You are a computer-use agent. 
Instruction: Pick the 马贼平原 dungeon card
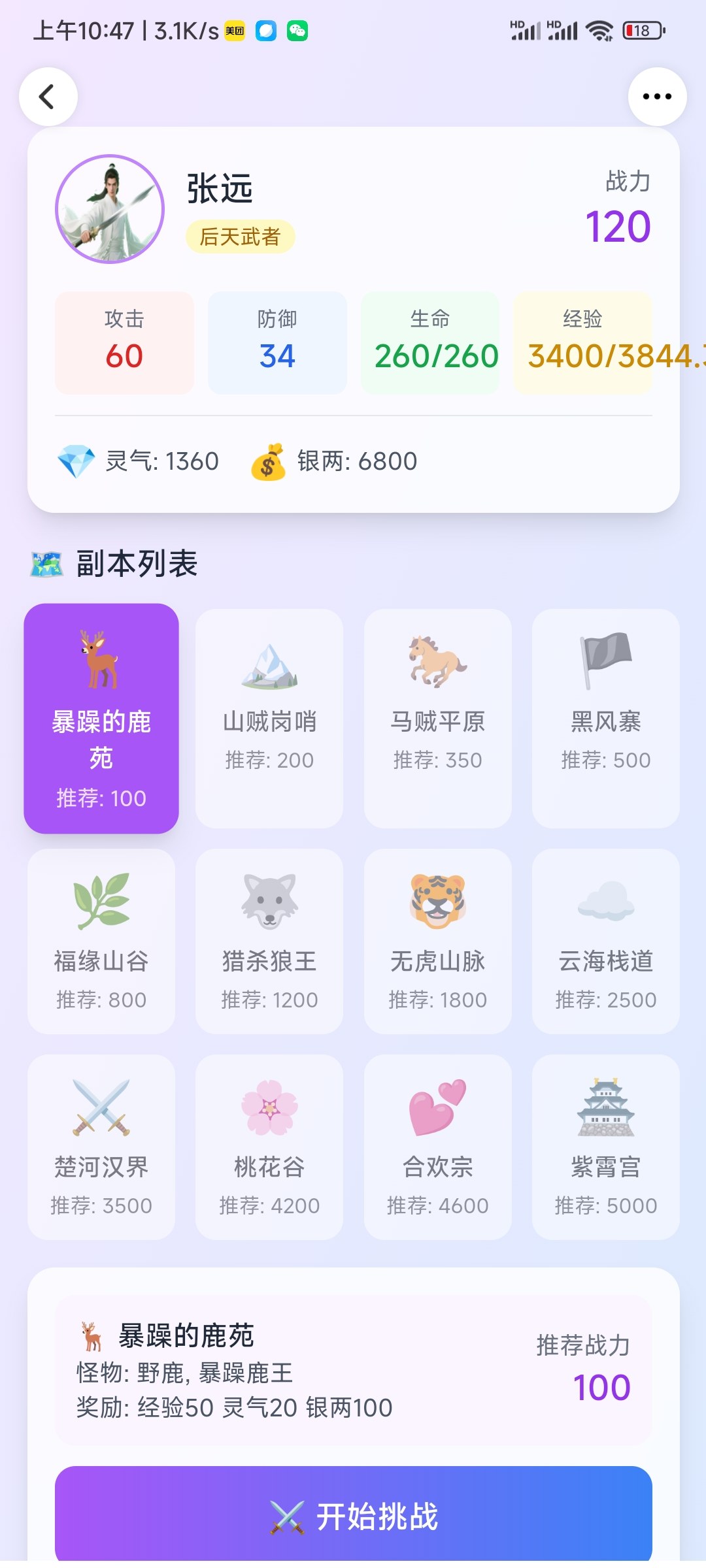[437, 718]
